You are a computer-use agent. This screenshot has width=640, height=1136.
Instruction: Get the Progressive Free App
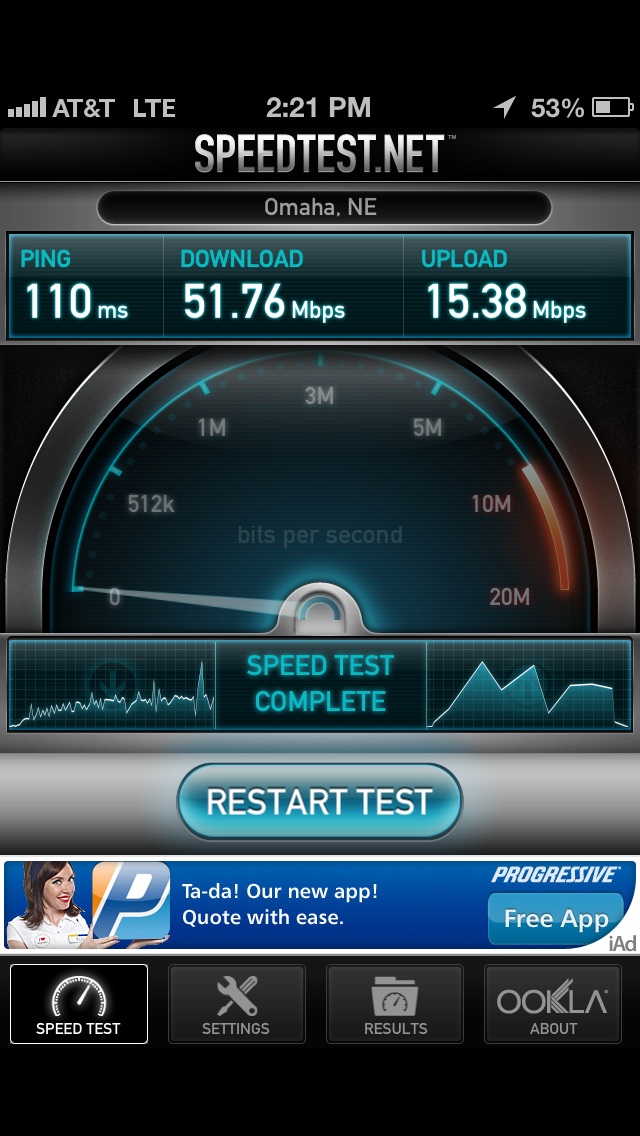(555, 919)
